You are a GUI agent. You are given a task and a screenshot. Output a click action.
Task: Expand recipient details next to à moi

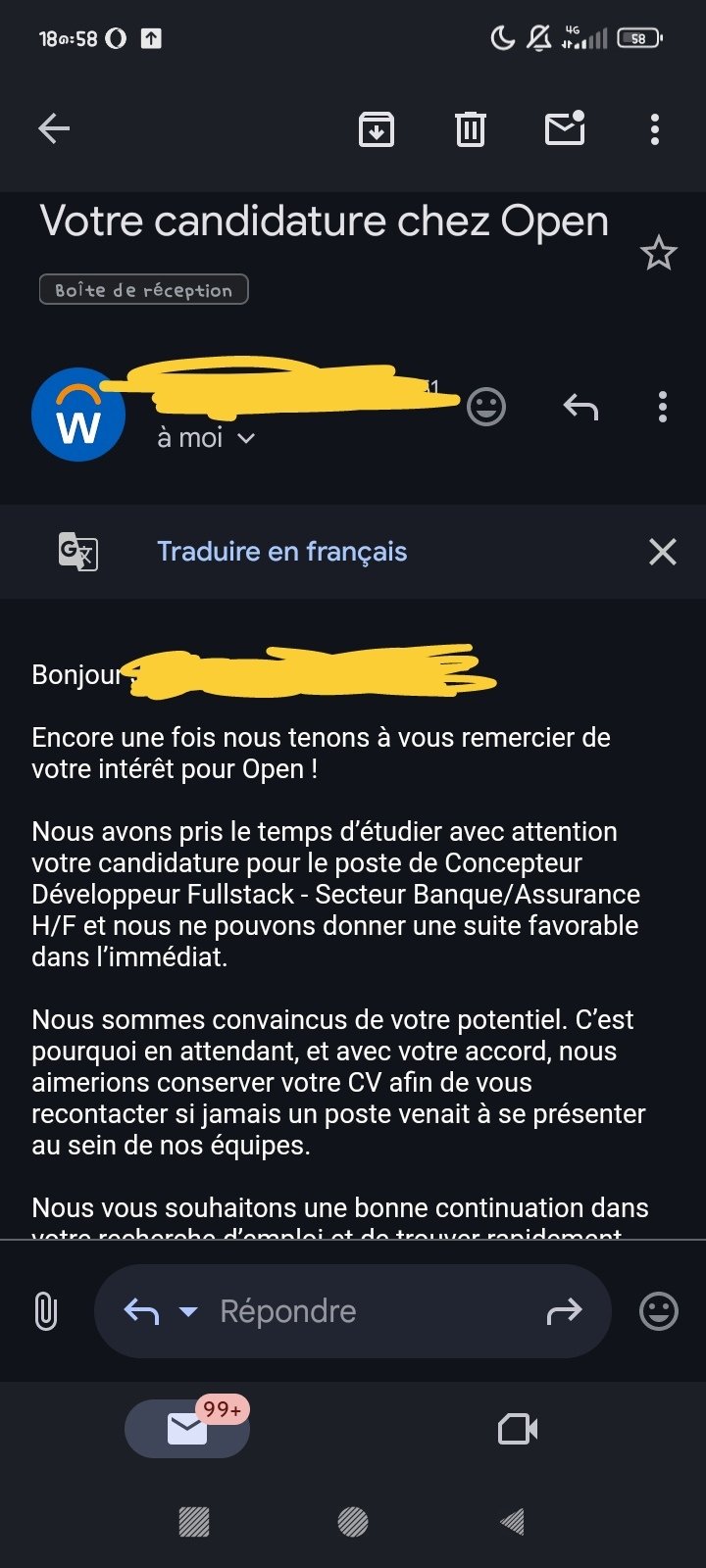pos(246,438)
